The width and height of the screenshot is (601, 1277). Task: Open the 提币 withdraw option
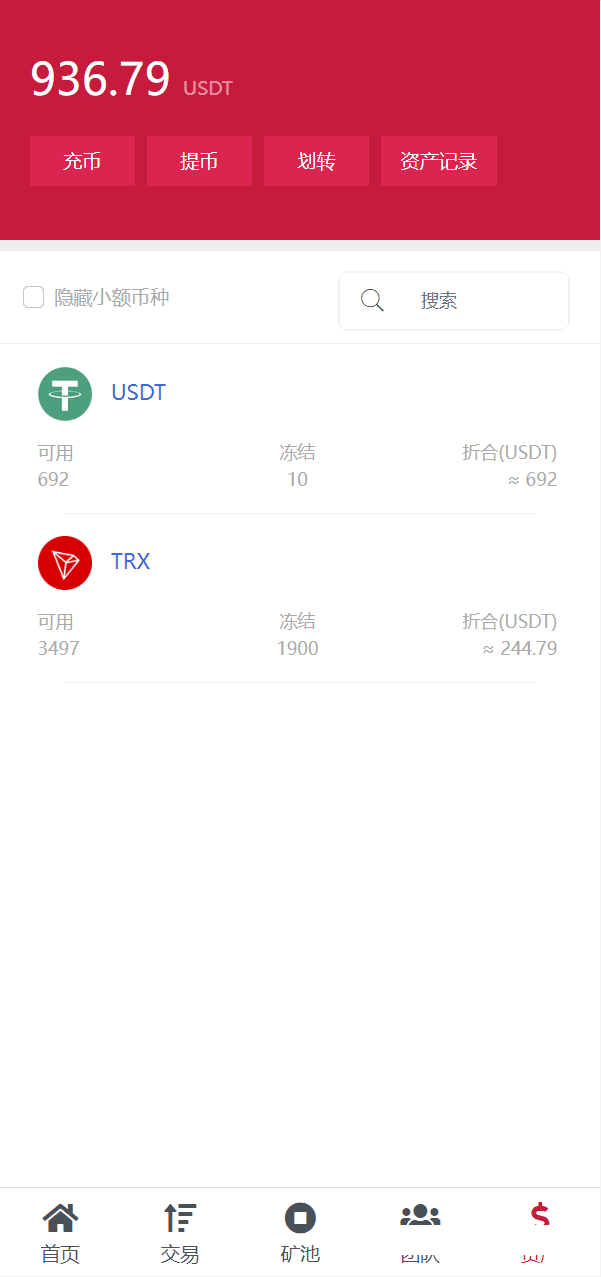coord(199,161)
